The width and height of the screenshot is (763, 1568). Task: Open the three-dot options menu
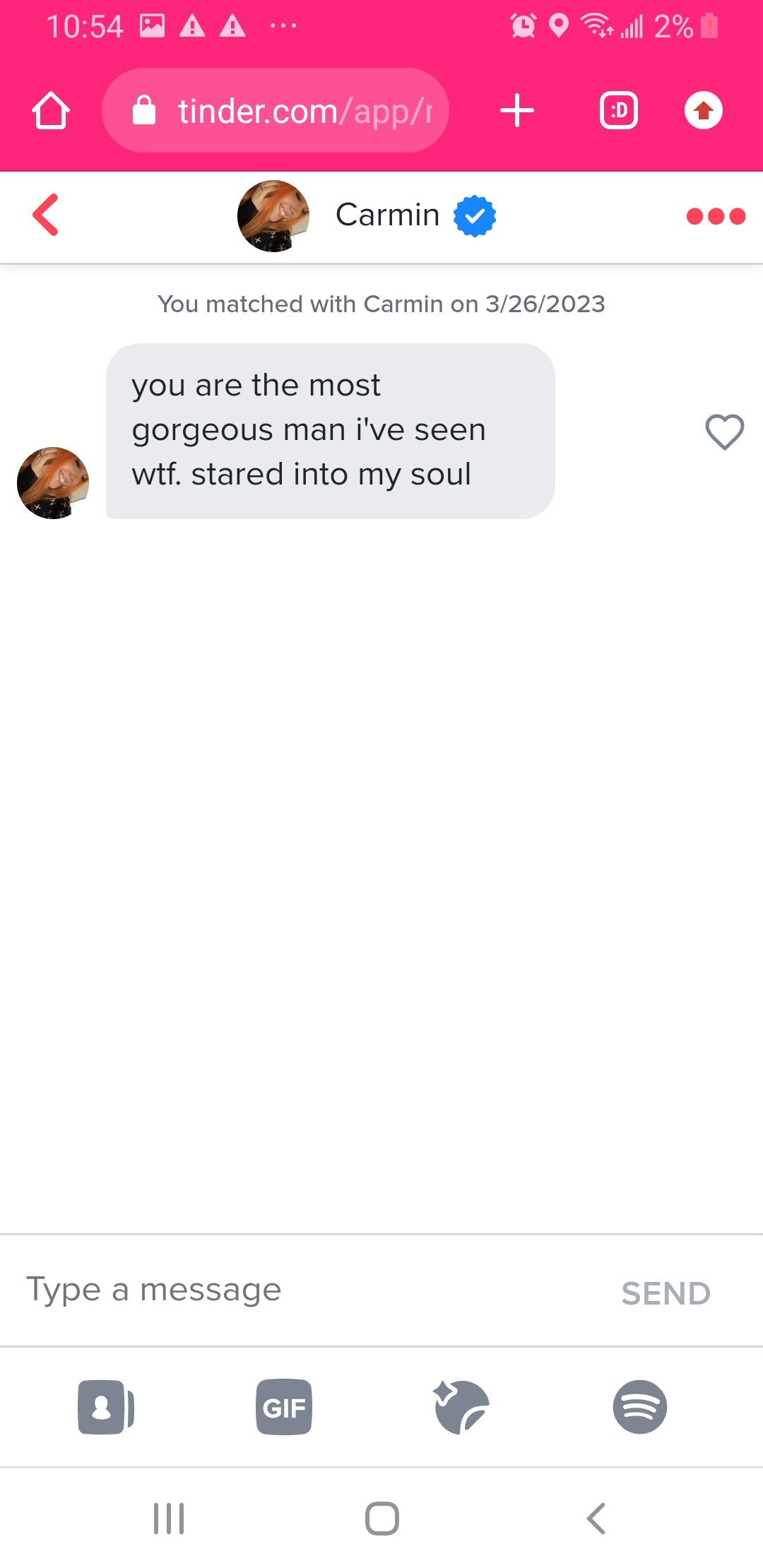click(x=716, y=216)
